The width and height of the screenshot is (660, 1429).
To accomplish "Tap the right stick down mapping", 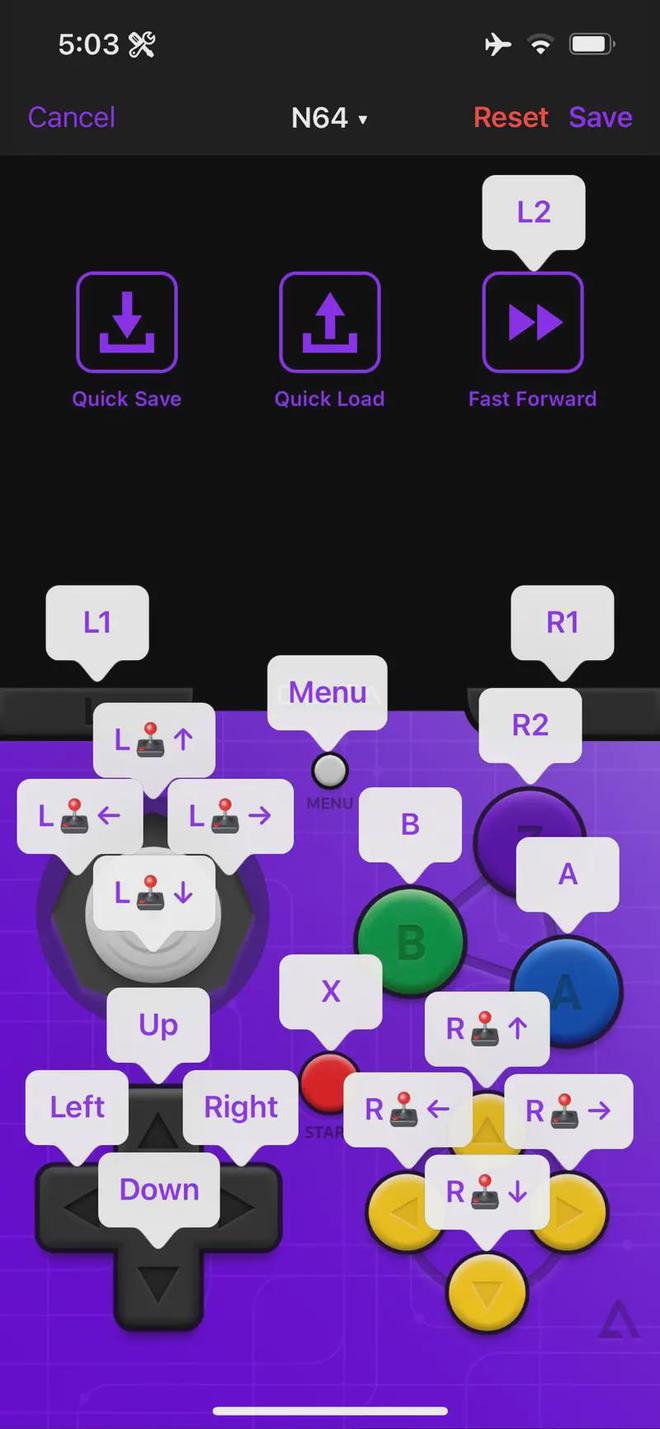I will coord(487,1192).
